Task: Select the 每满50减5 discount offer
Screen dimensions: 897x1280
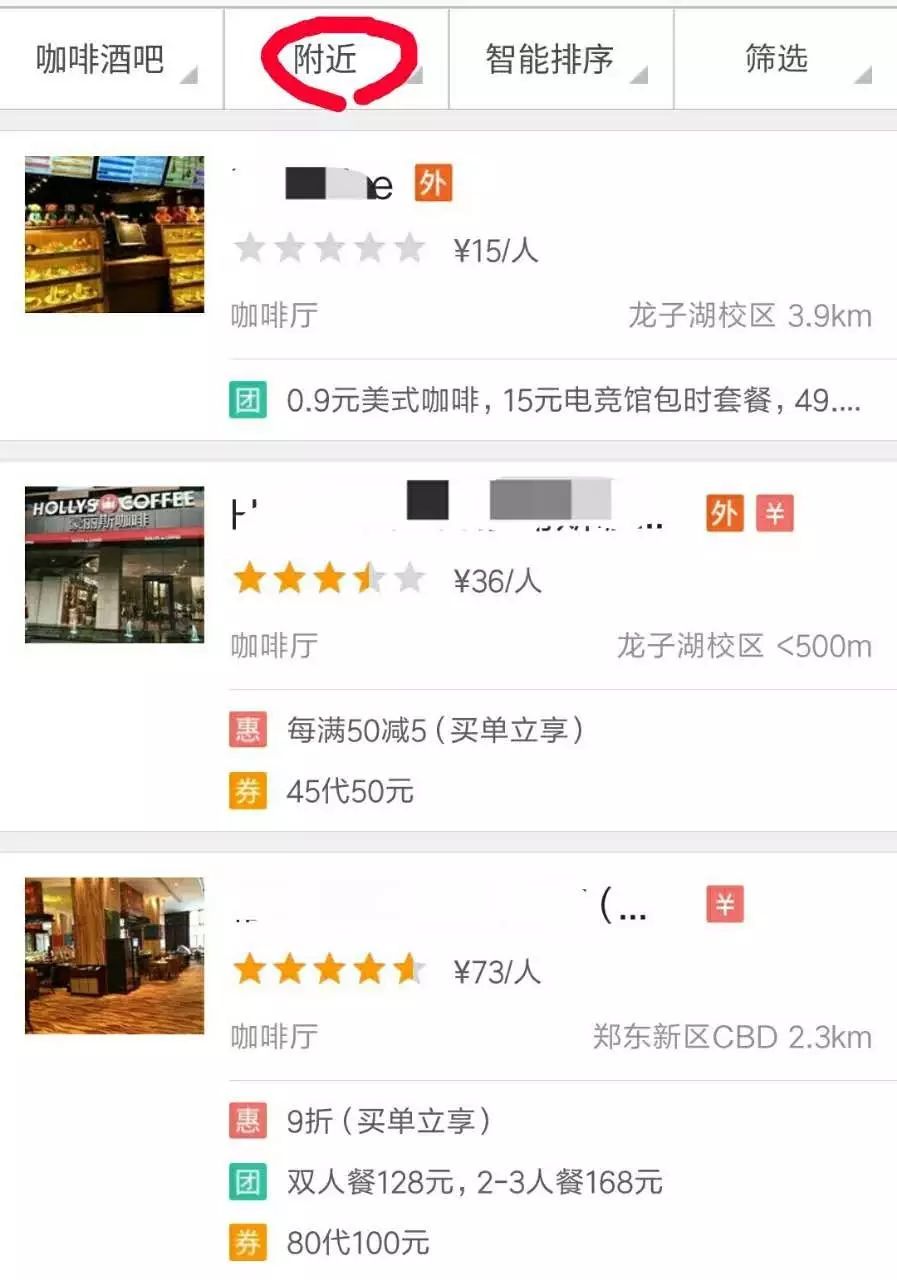Action: pyautogui.click(x=435, y=731)
